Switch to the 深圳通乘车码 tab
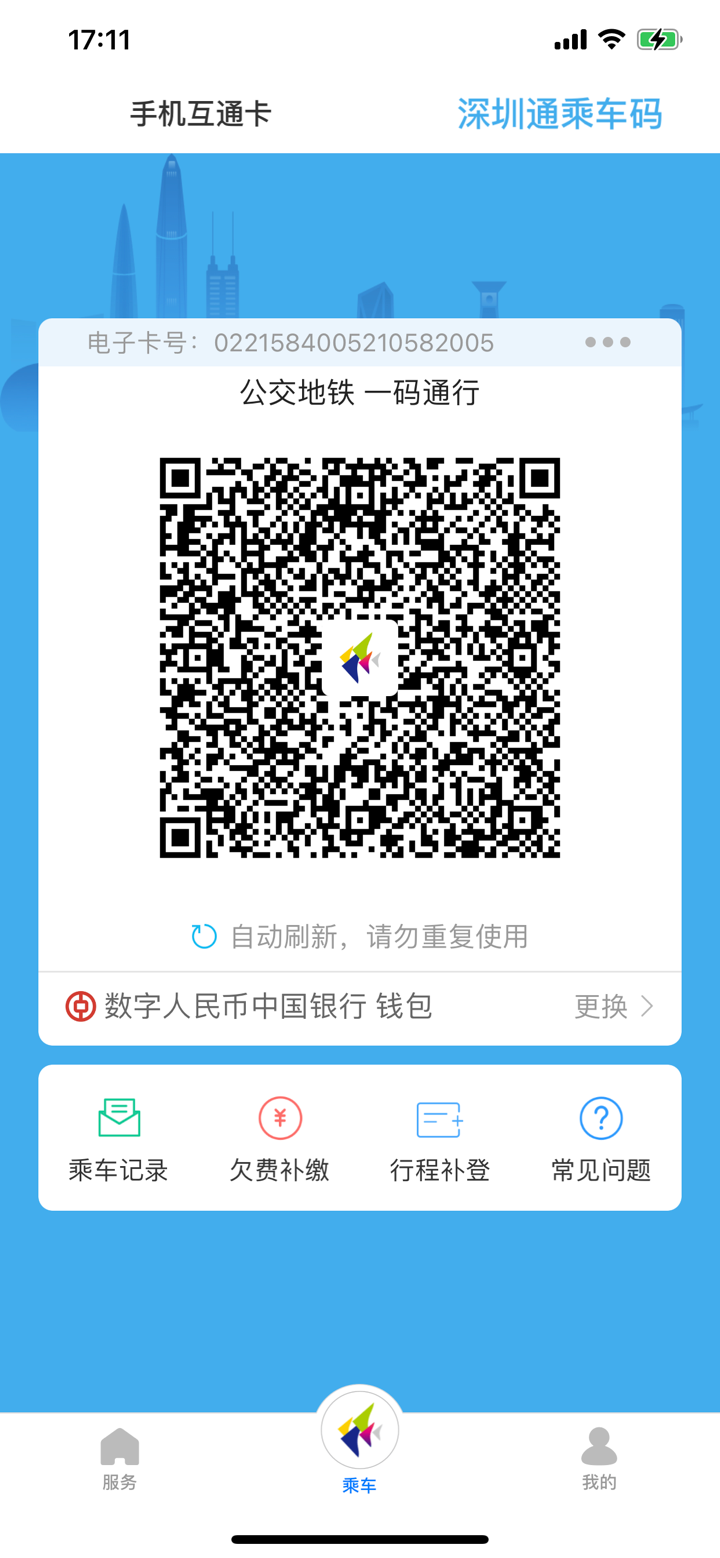 point(559,114)
